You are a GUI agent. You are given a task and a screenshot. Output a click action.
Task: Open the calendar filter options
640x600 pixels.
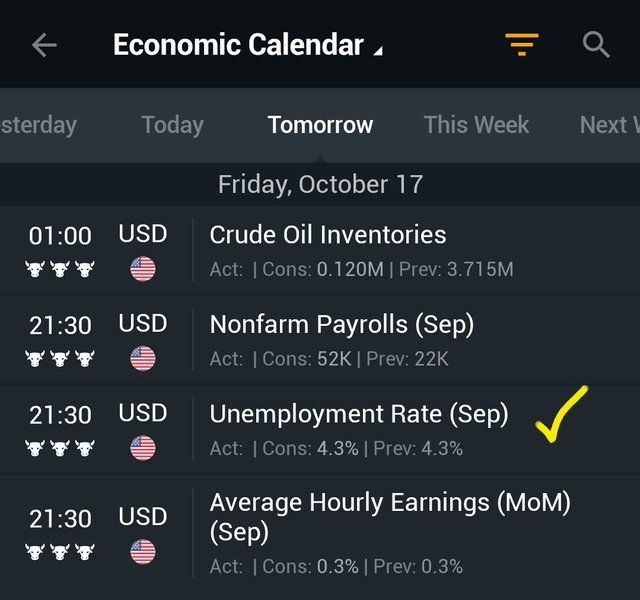click(521, 45)
